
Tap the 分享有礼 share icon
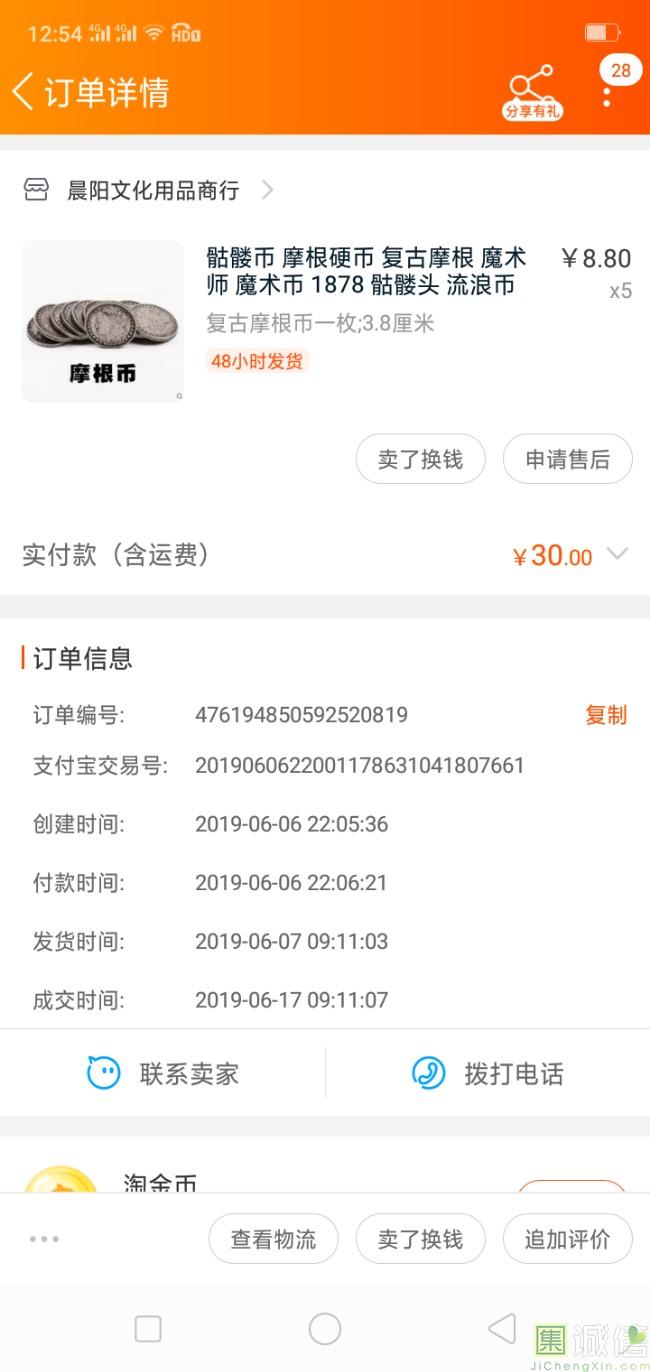coord(532,94)
